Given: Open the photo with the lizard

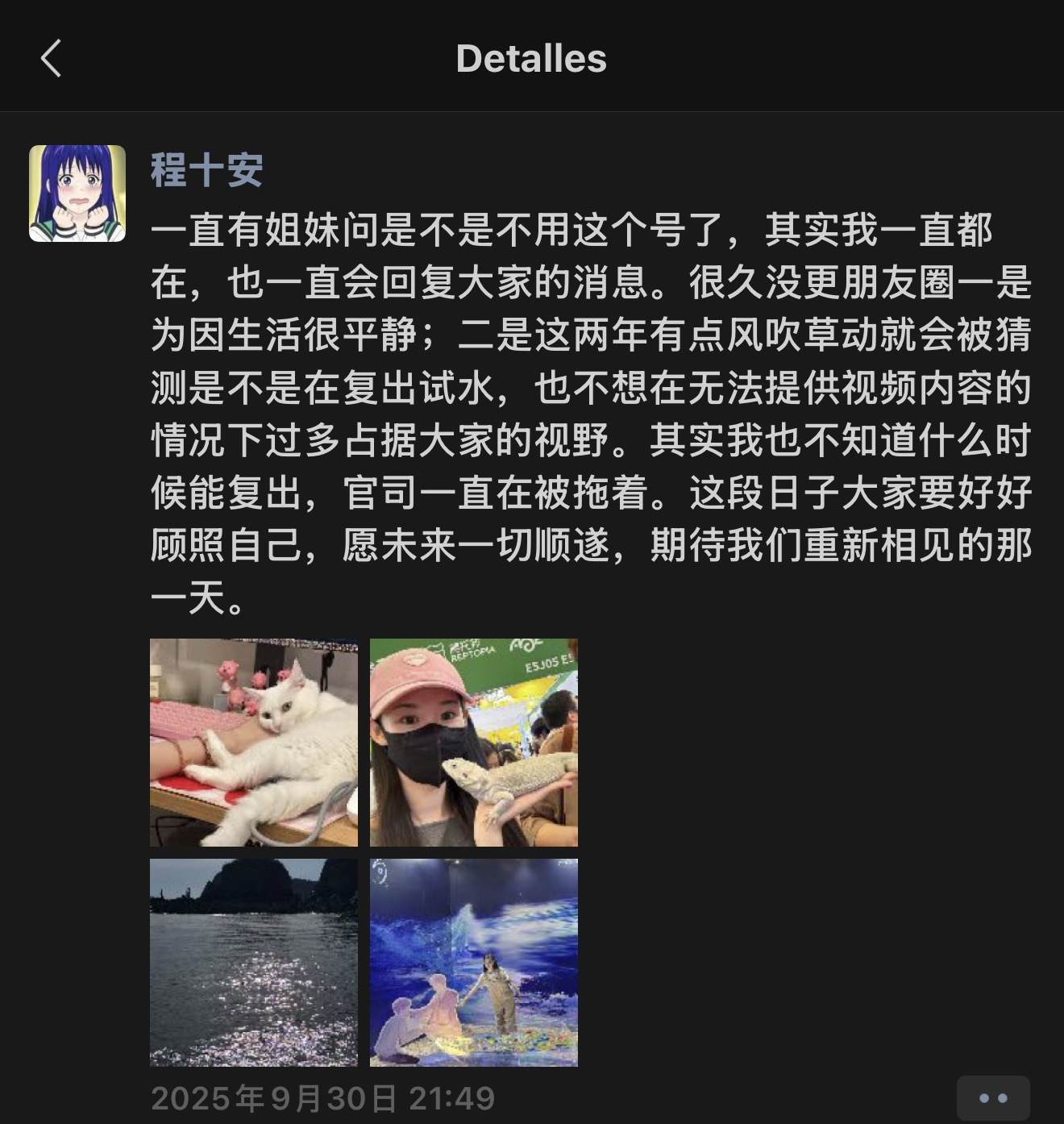Looking at the screenshot, I should point(474,742).
